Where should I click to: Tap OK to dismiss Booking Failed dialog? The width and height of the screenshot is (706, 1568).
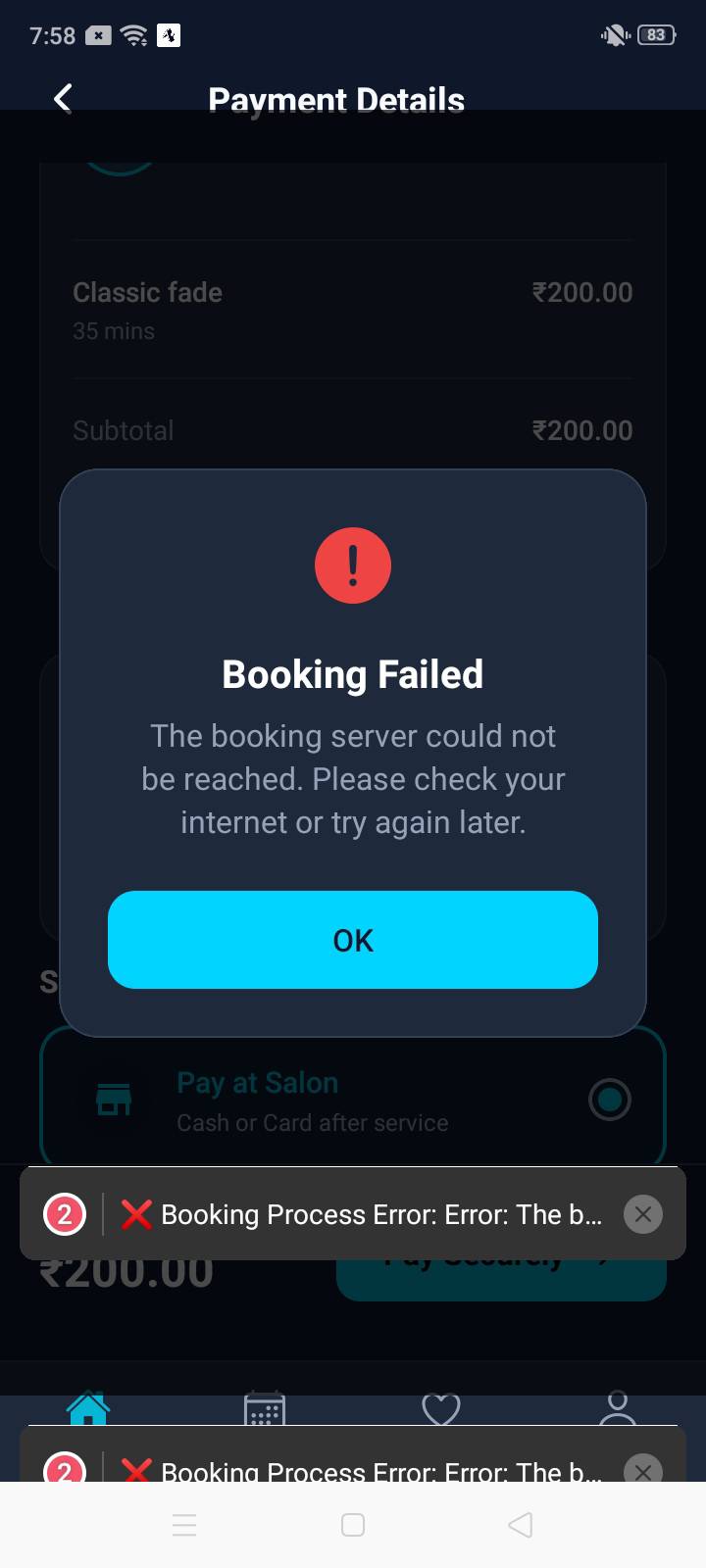353,940
